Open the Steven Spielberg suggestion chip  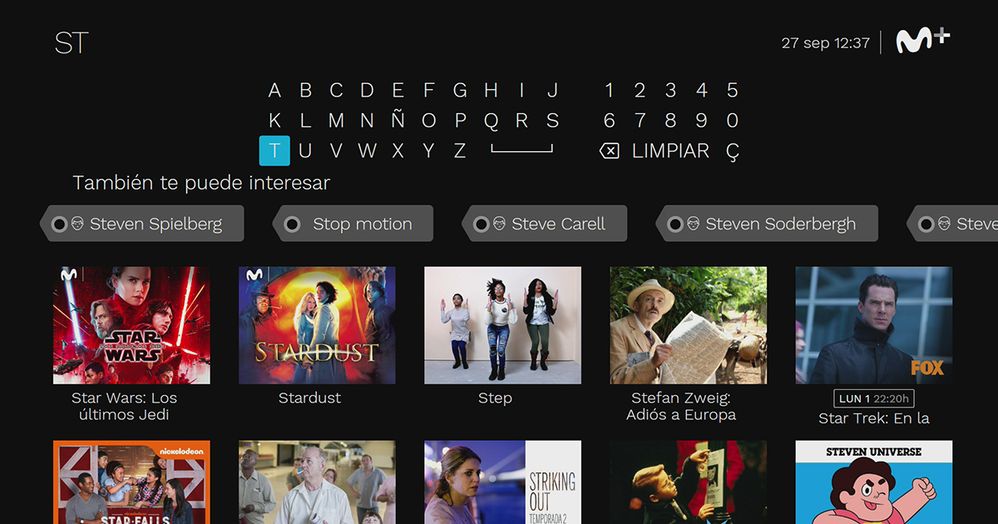pyautogui.click(x=145, y=224)
